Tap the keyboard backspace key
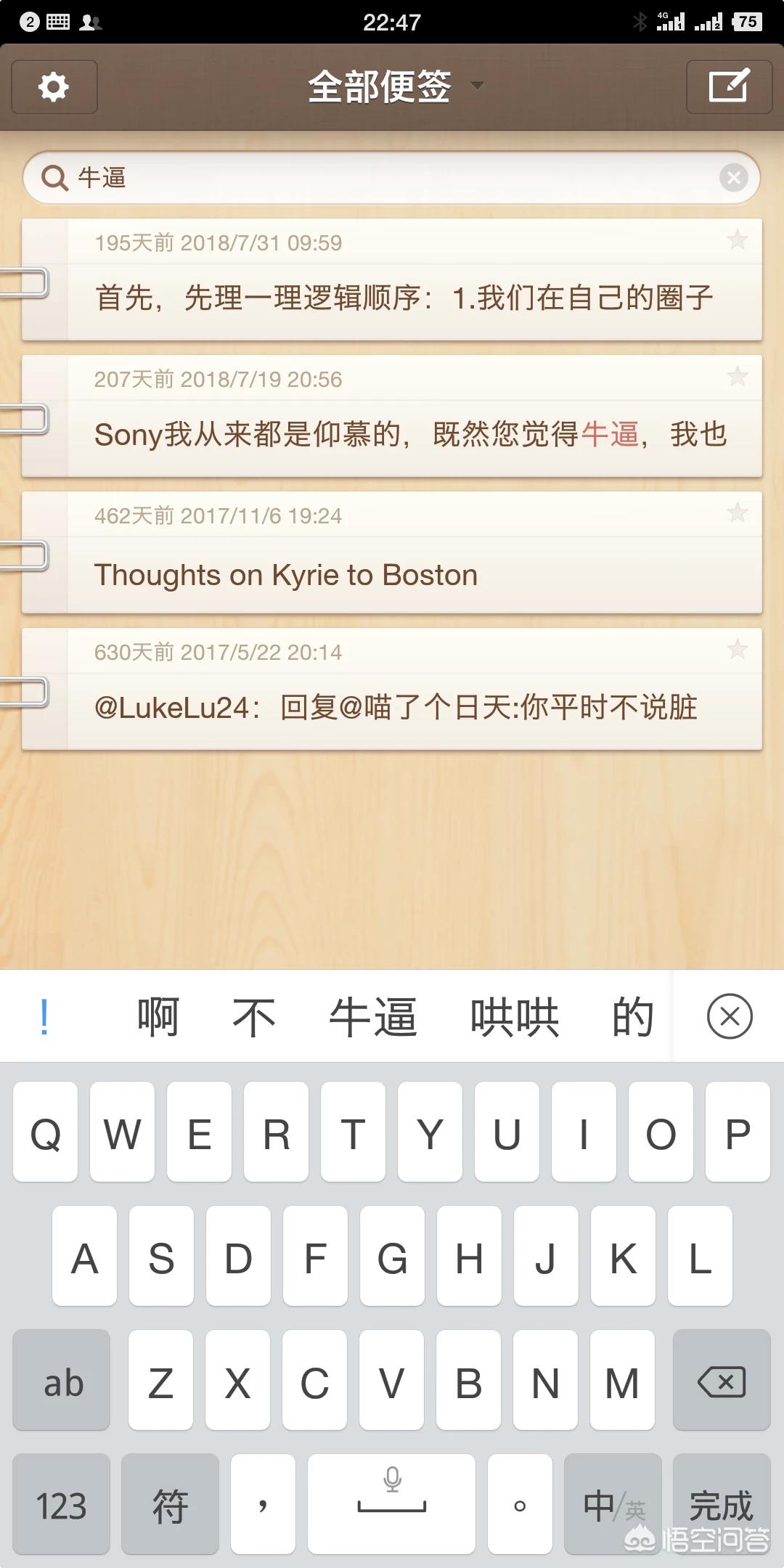784x1568 pixels. 721,1382
